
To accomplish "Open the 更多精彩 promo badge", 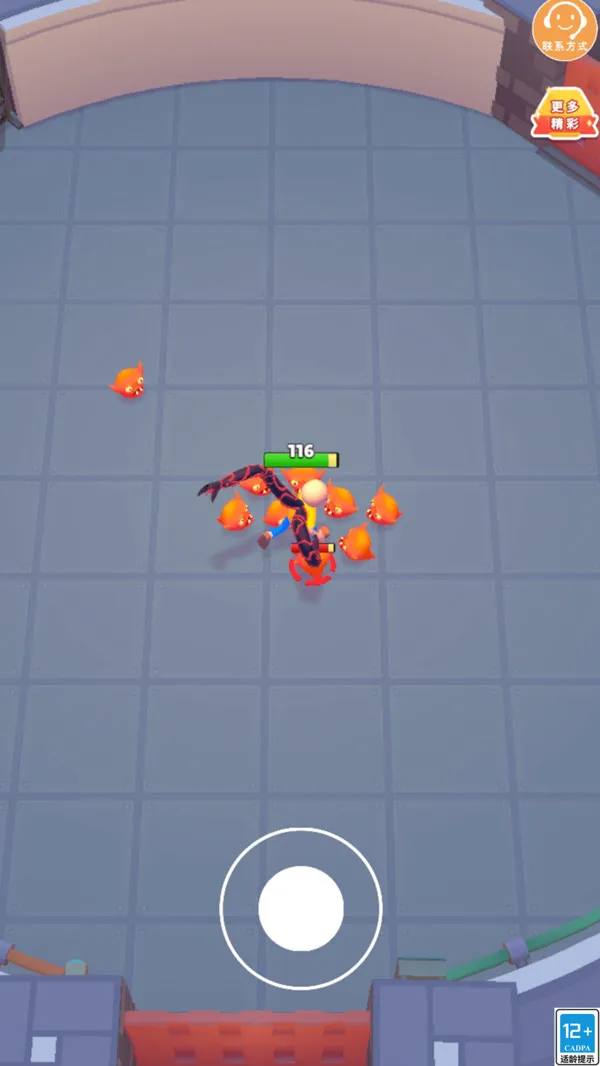I will 564,114.
